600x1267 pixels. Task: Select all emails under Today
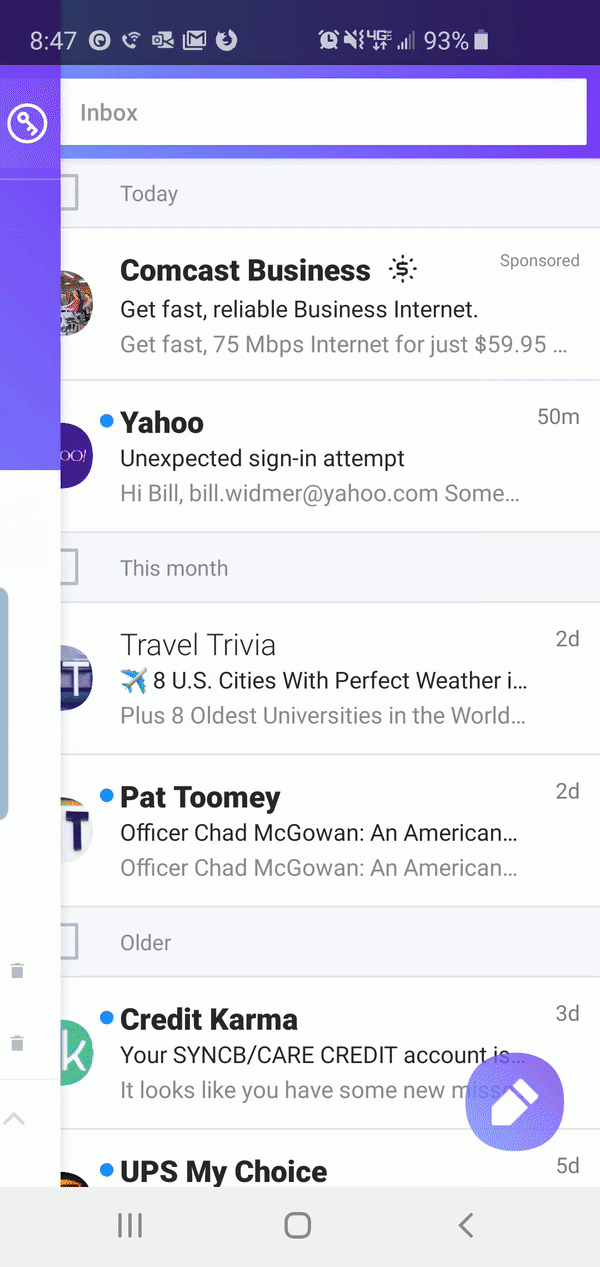tap(69, 193)
